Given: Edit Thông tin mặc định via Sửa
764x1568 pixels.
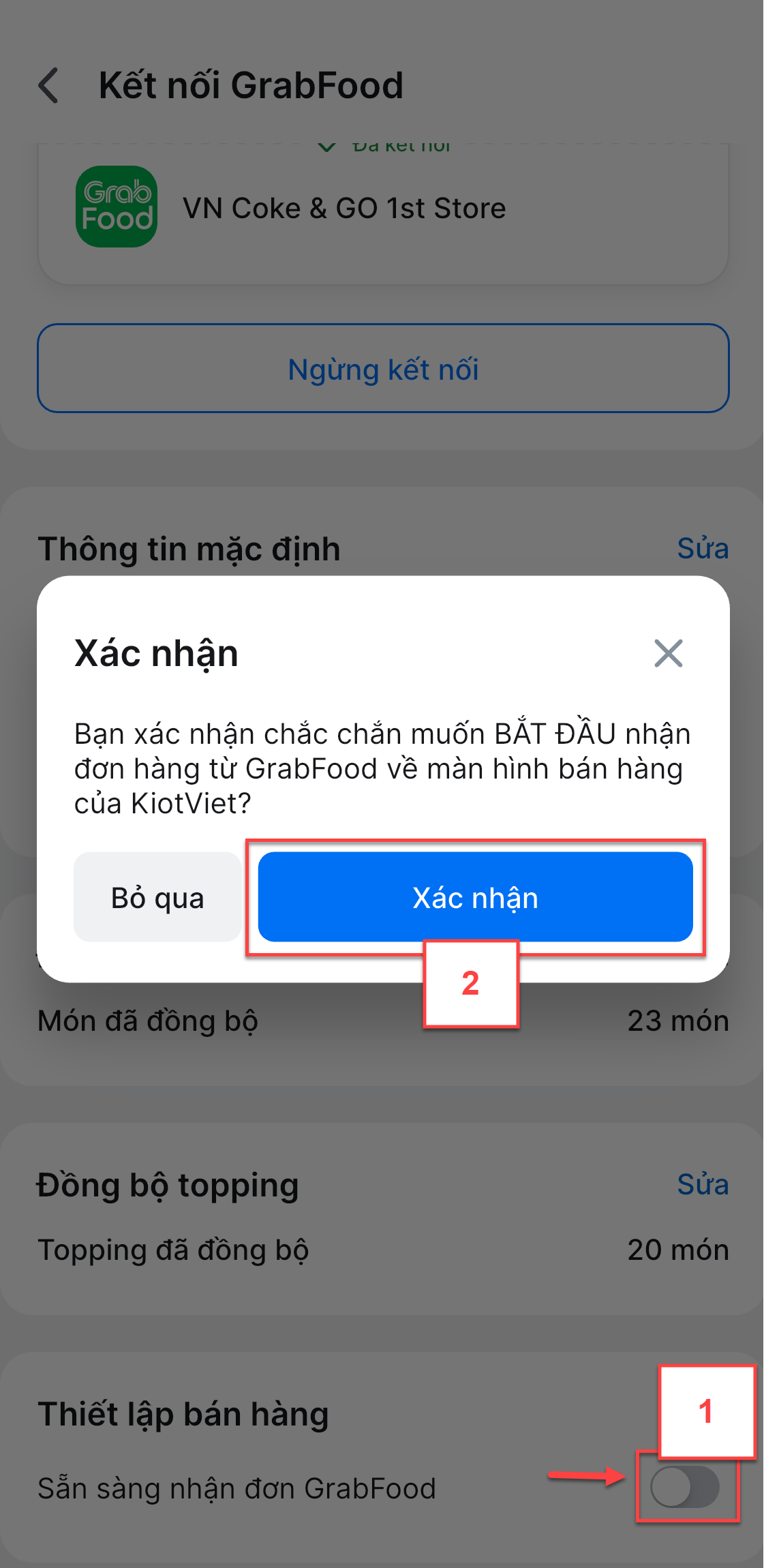Looking at the screenshot, I should click(702, 549).
